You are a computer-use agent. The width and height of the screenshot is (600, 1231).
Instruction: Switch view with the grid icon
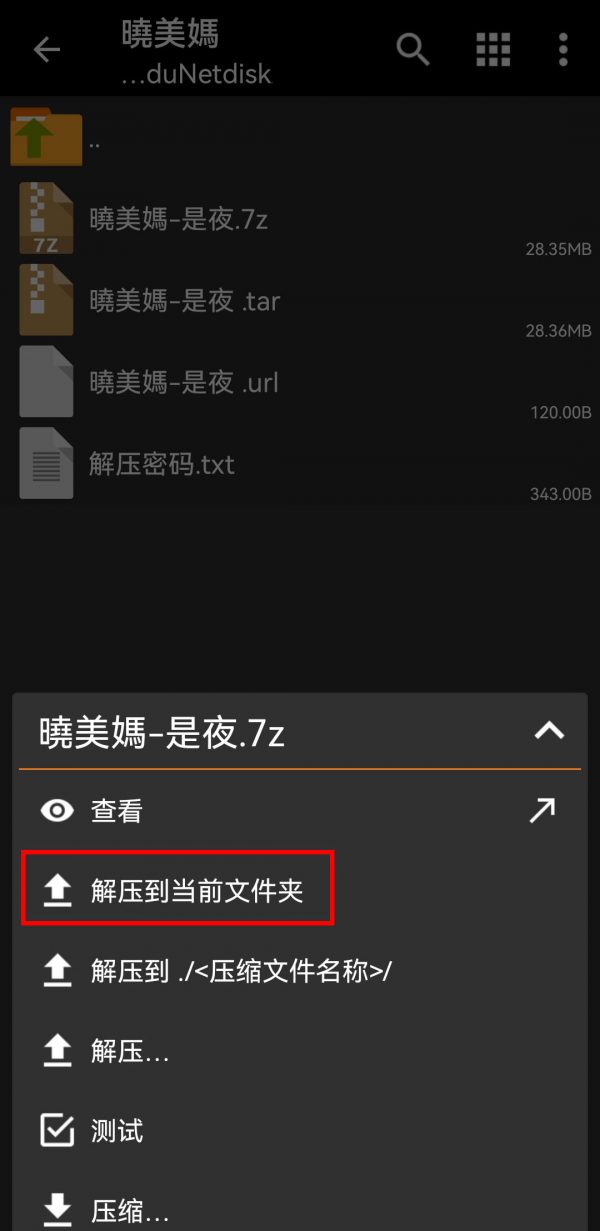pos(493,49)
